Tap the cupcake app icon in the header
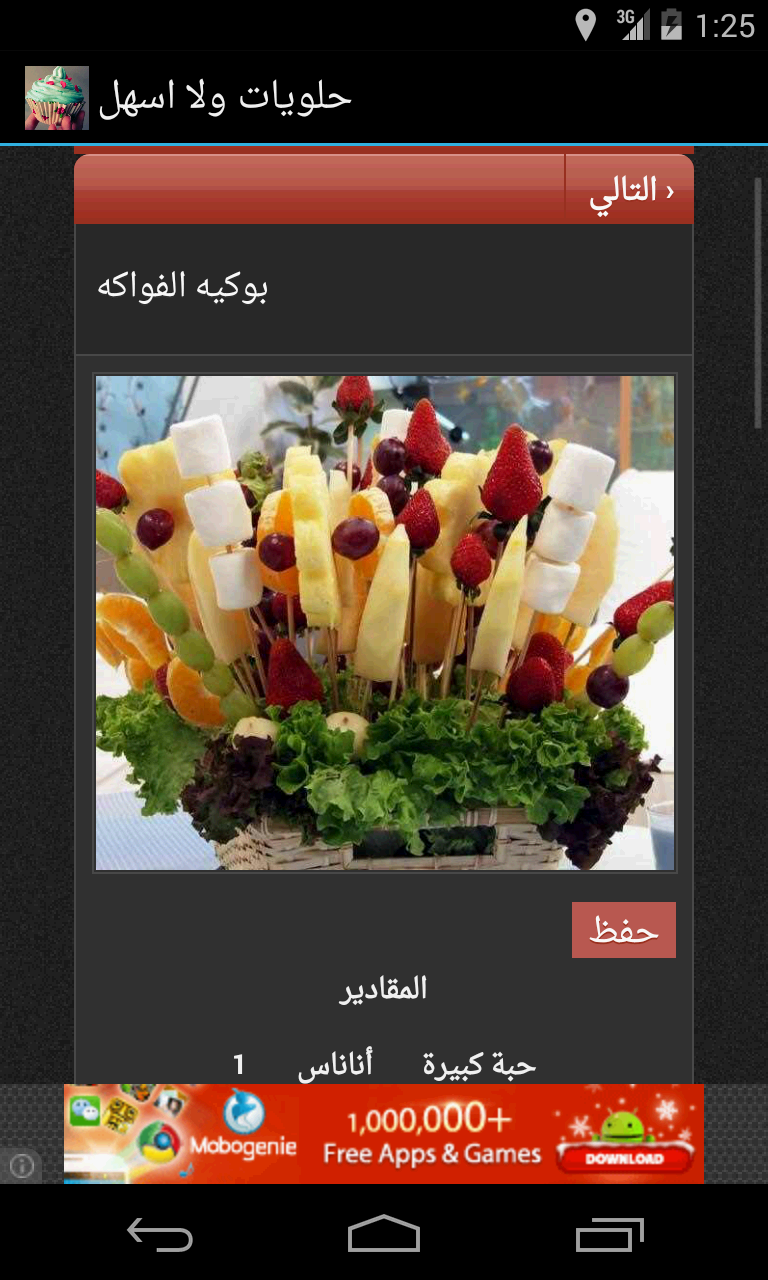Viewport: 768px width, 1280px height. 57,98
